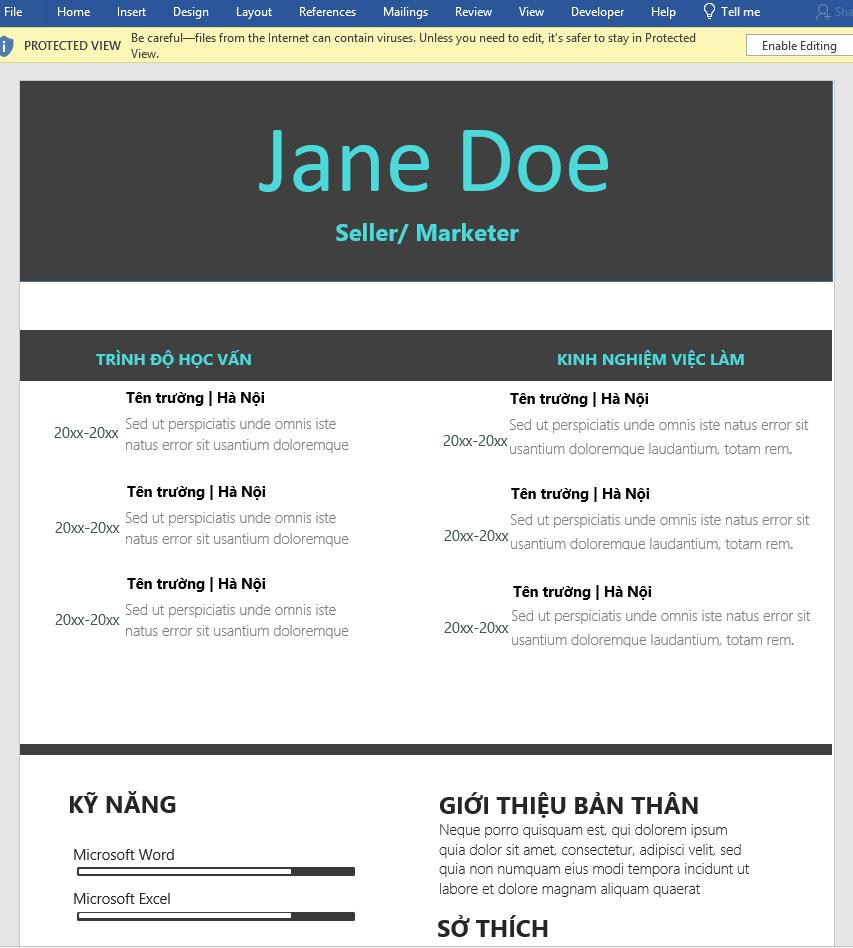Viewport: 853px width, 948px height.
Task: Select the Developer tab
Action: [597, 12]
